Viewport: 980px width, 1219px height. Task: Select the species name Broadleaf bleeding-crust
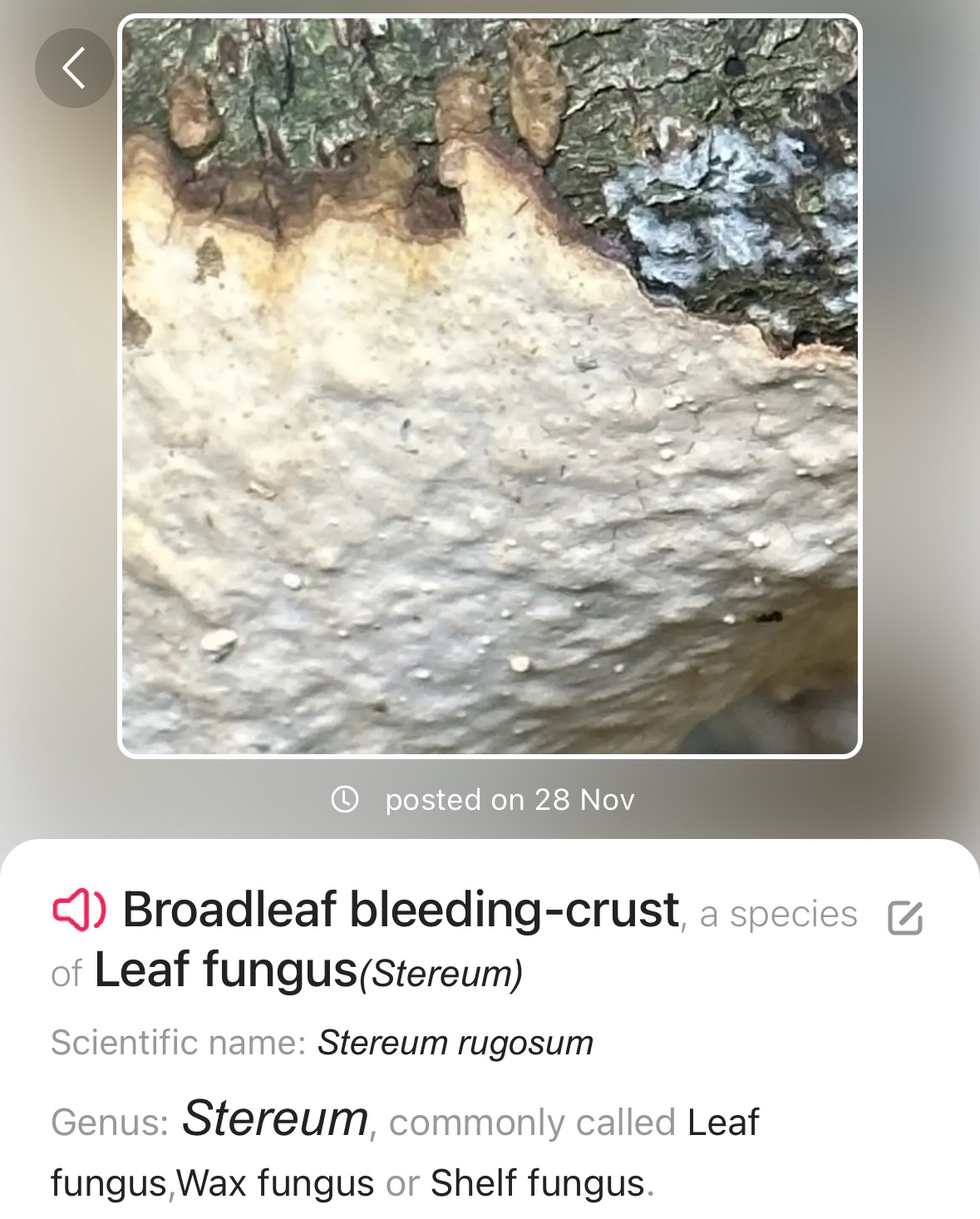tap(399, 913)
